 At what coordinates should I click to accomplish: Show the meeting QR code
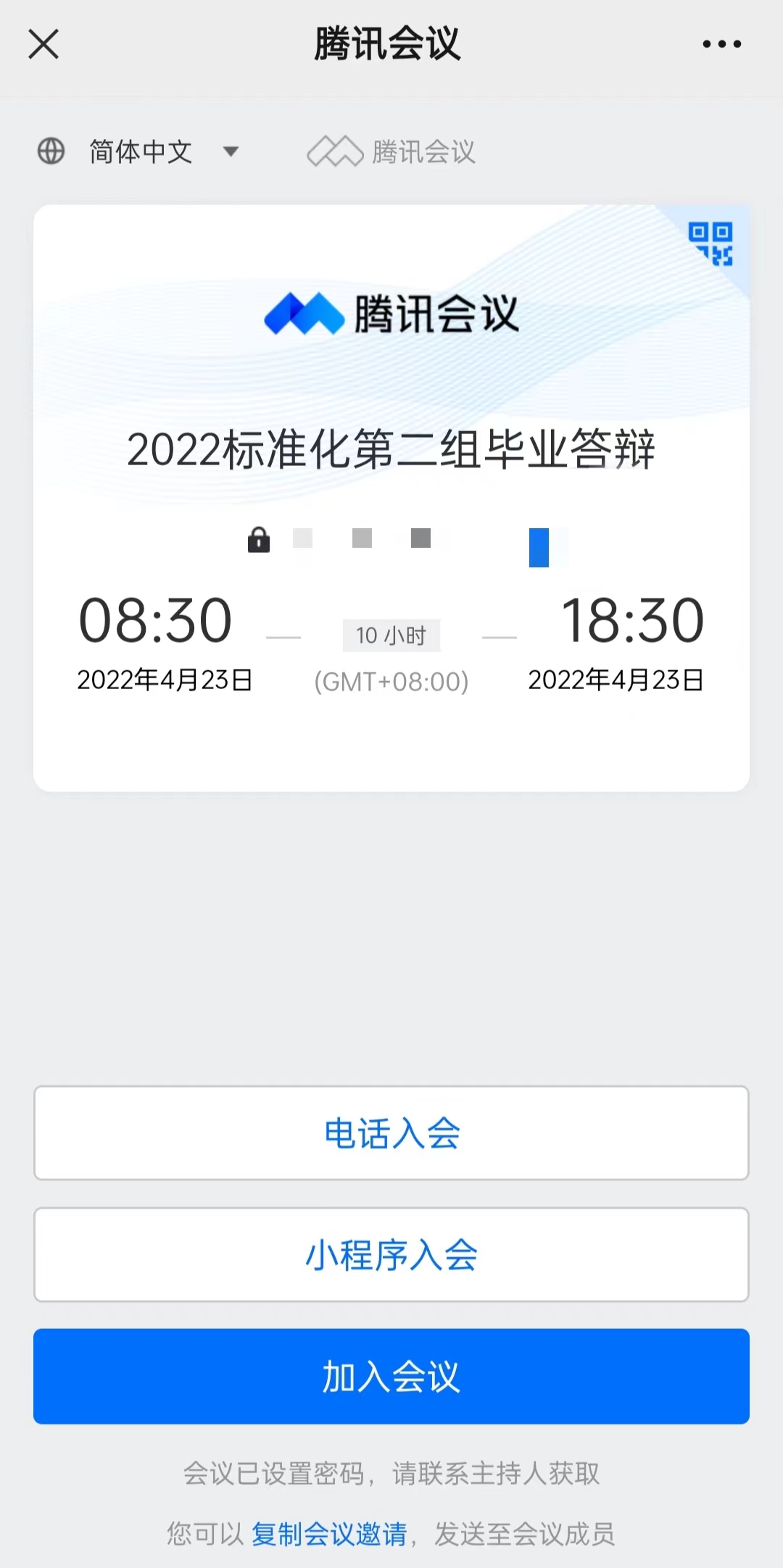(710, 243)
